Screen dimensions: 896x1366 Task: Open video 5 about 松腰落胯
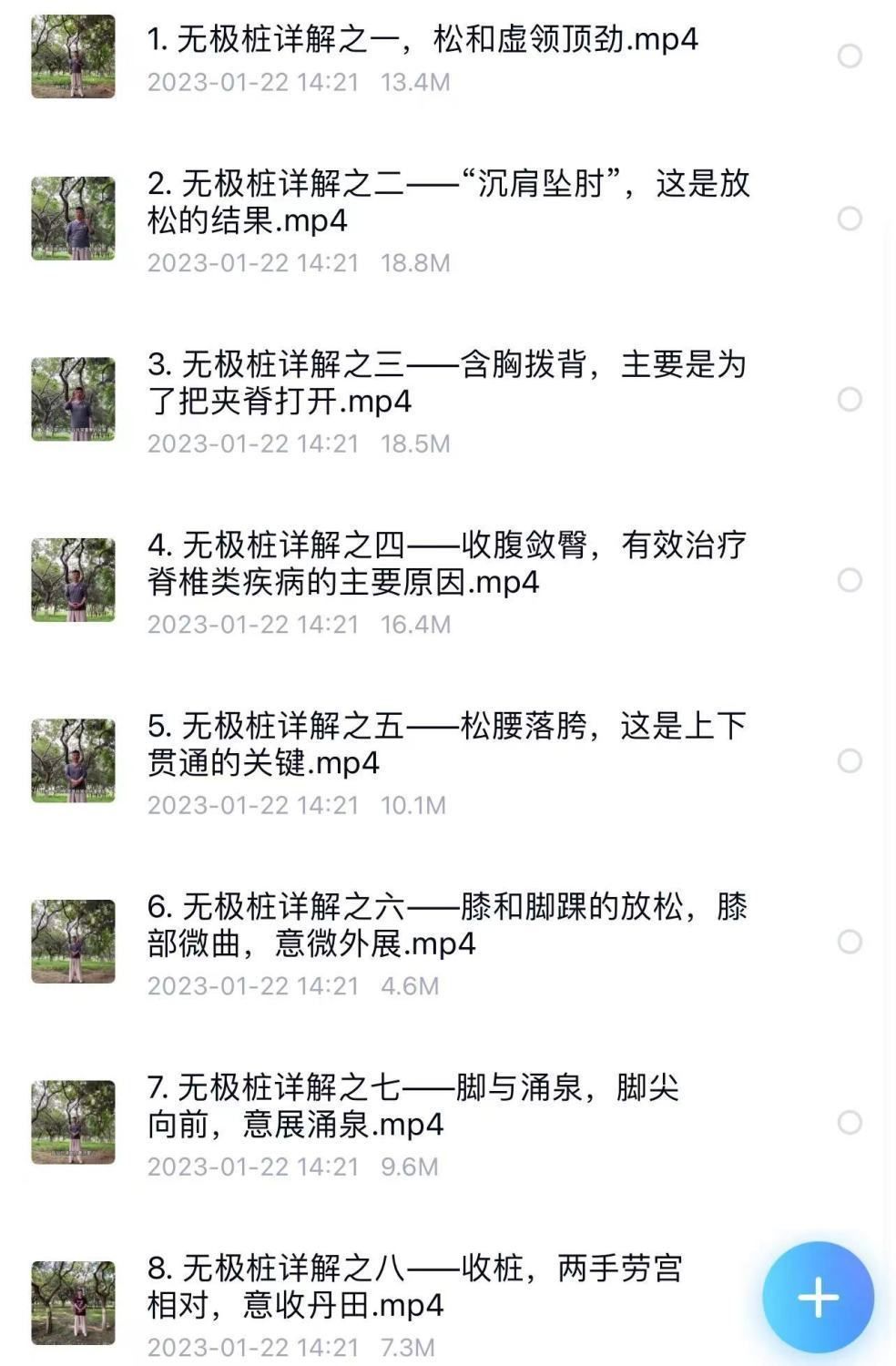[x=446, y=744]
